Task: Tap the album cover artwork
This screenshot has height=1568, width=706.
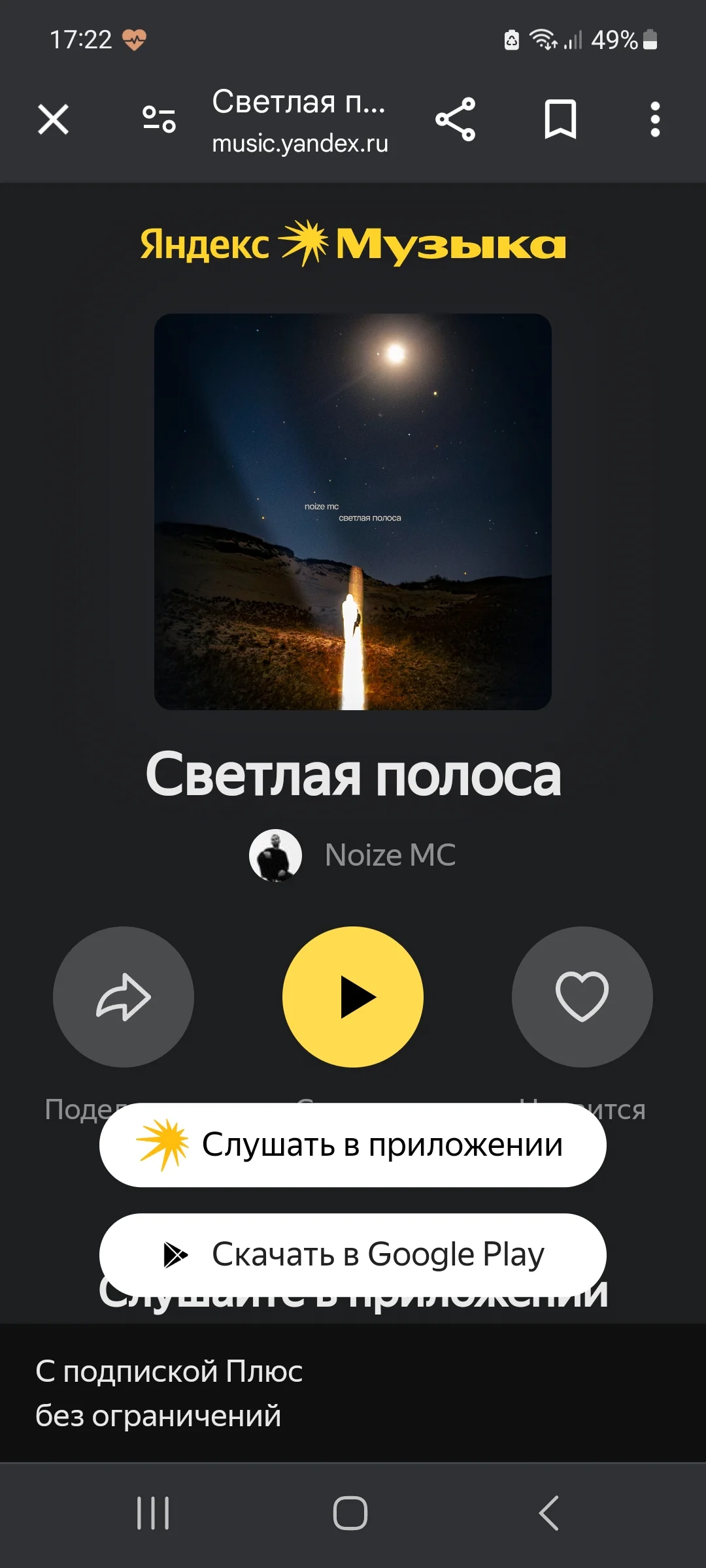Action: click(x=353, y=513)
